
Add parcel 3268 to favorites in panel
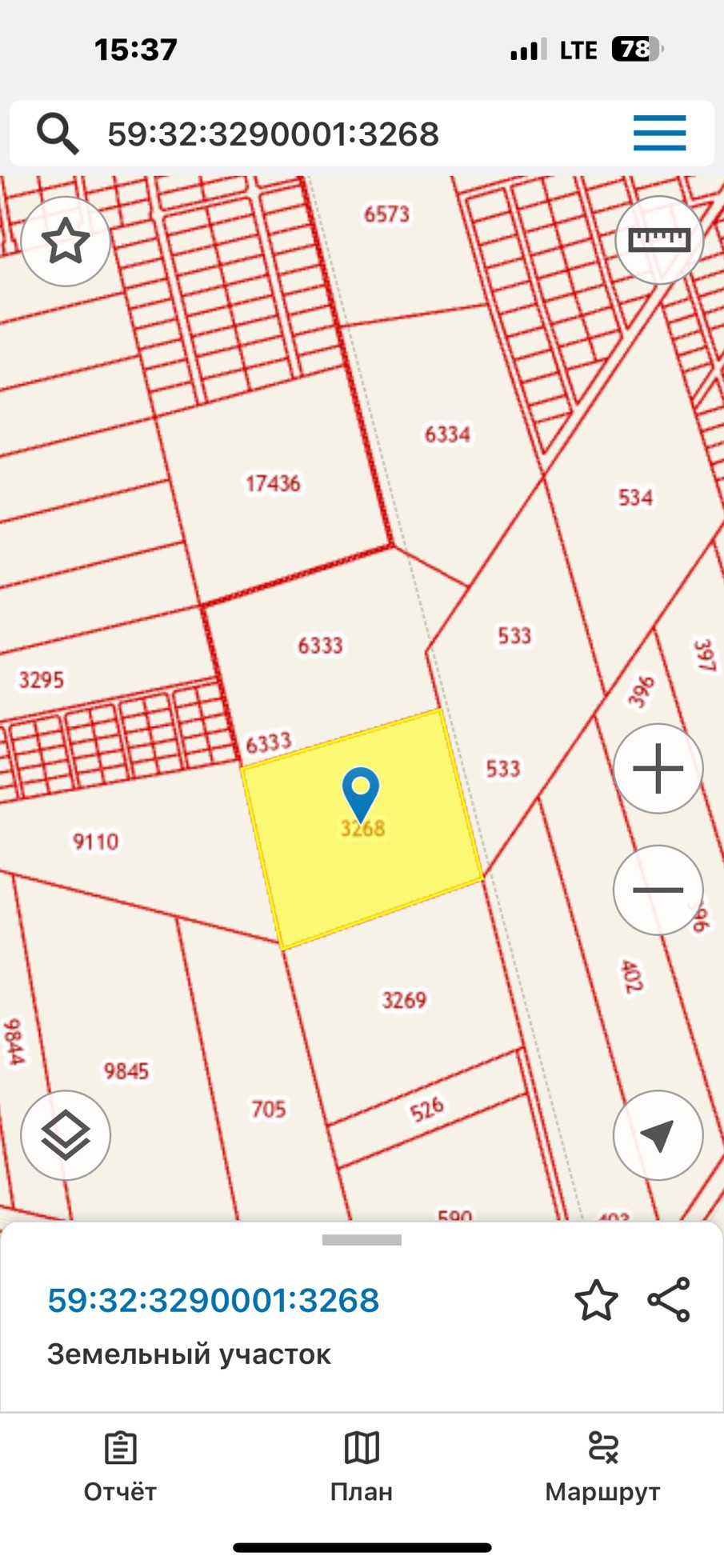[x=596, y=1300]
